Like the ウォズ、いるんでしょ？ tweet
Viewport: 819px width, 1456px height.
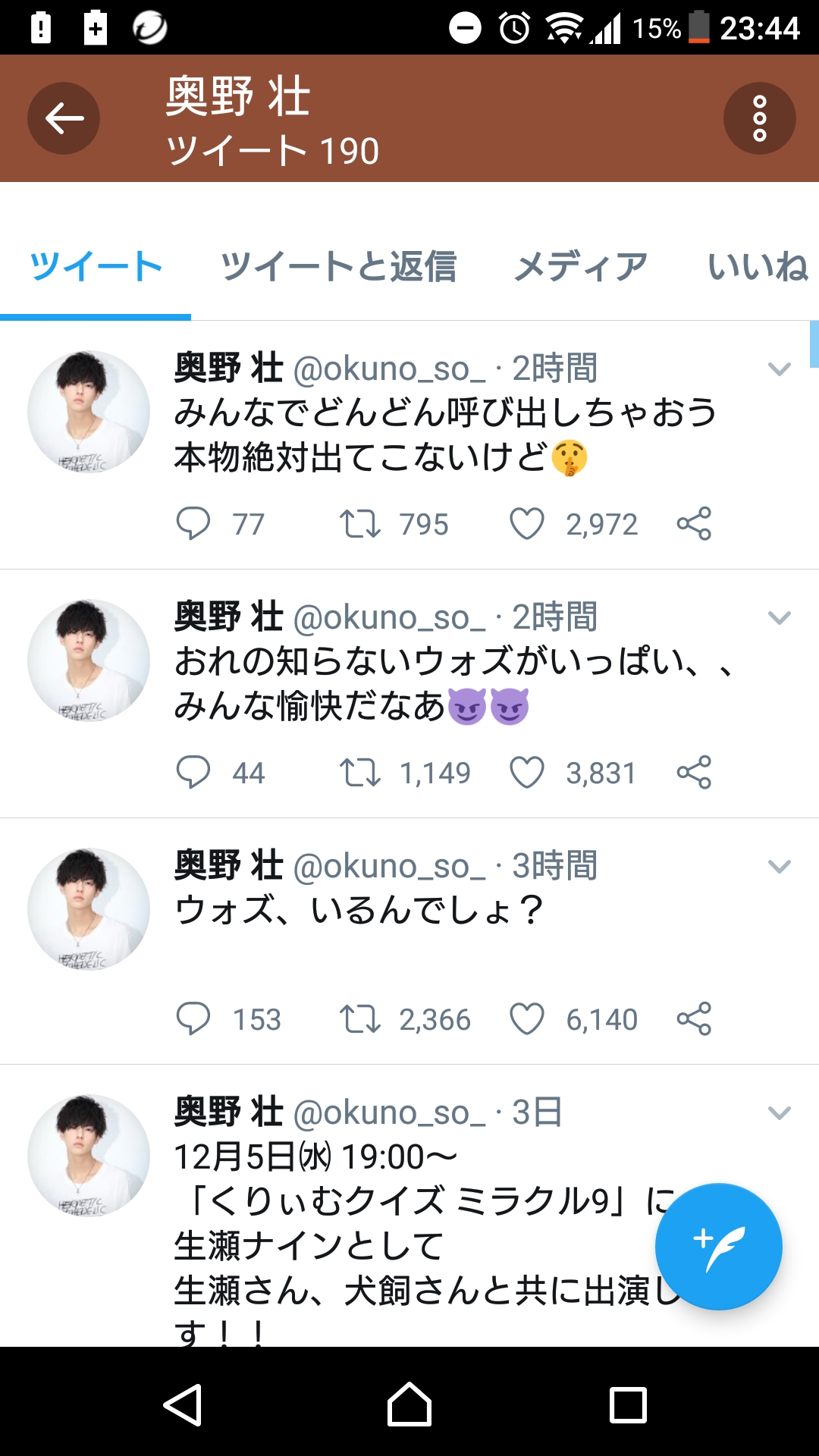click(527, 1018)
